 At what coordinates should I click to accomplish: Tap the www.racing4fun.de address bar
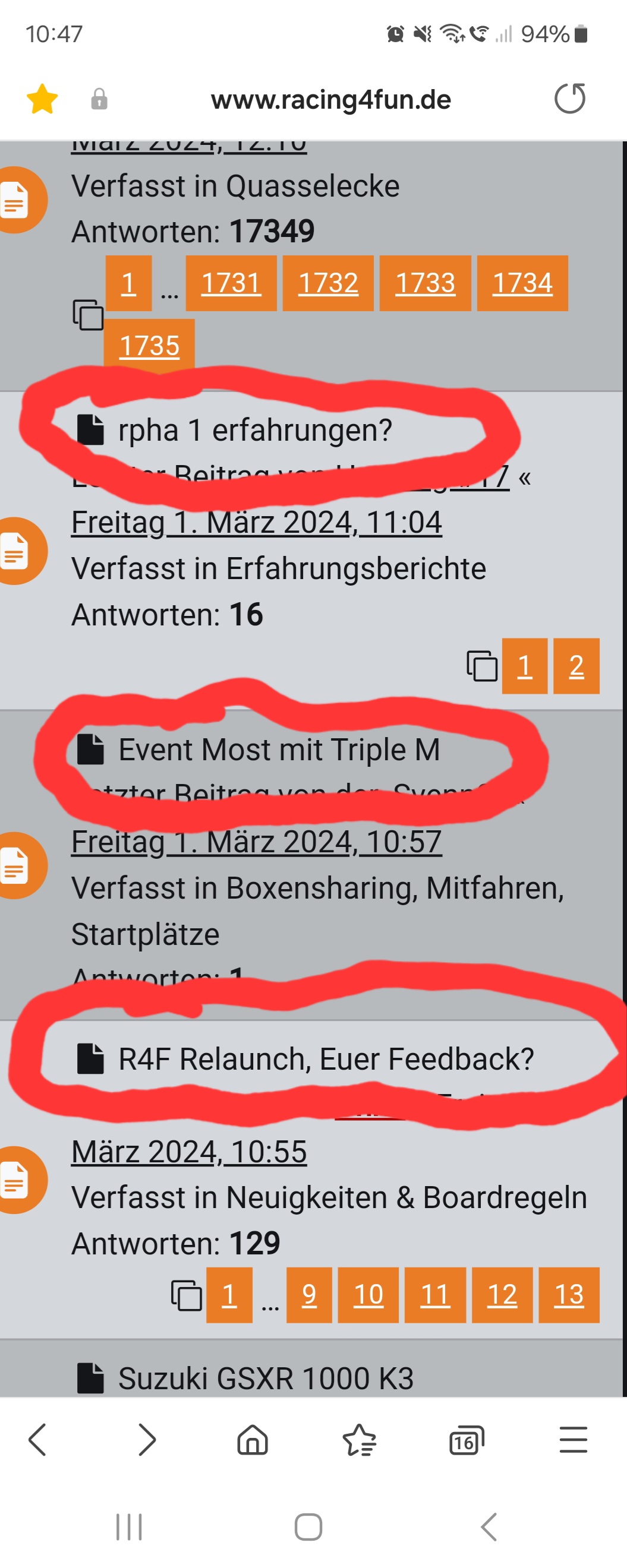click(330, 100)
